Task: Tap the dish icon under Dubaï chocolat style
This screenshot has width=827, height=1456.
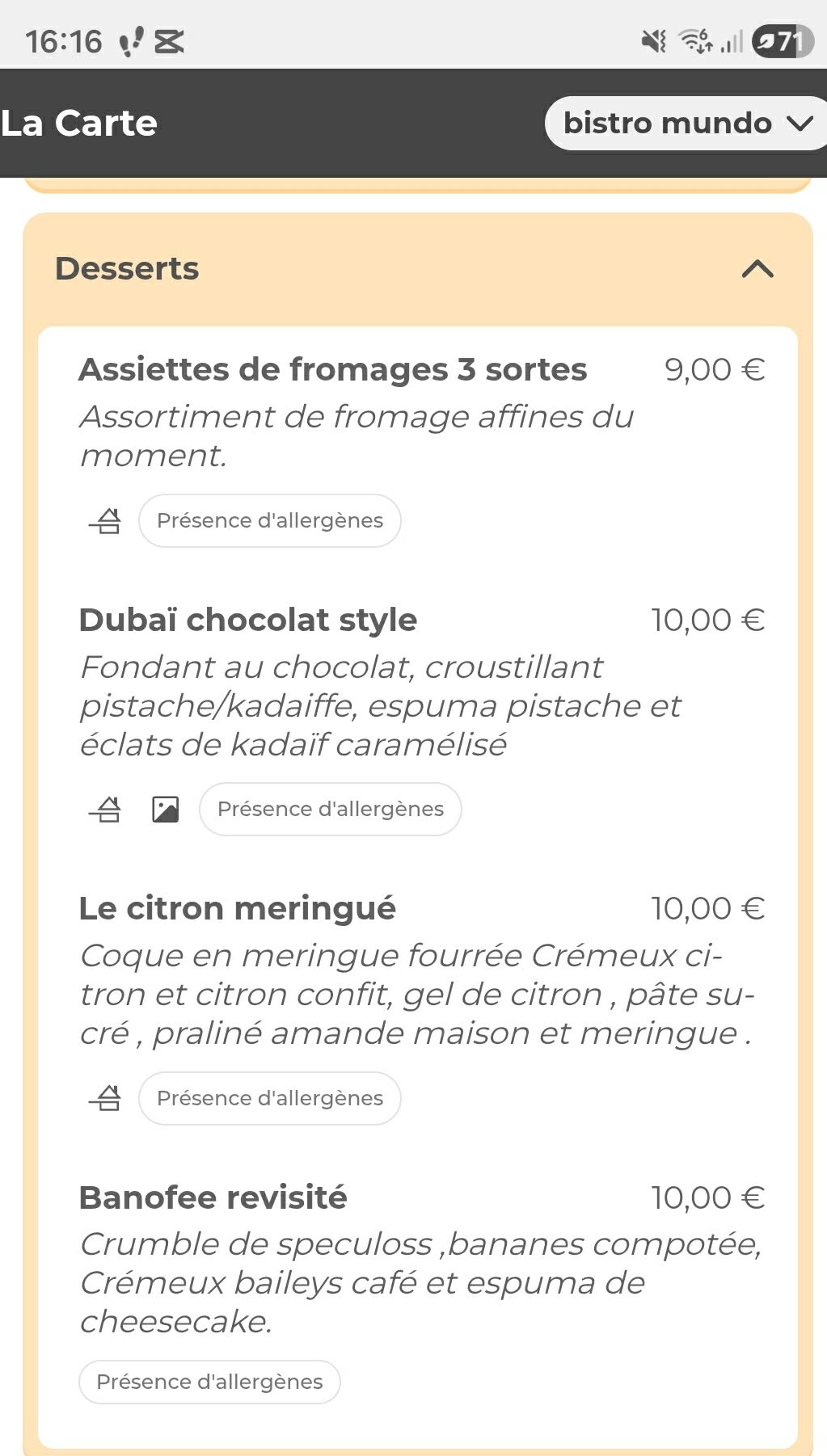Action: tap(105, 810)
